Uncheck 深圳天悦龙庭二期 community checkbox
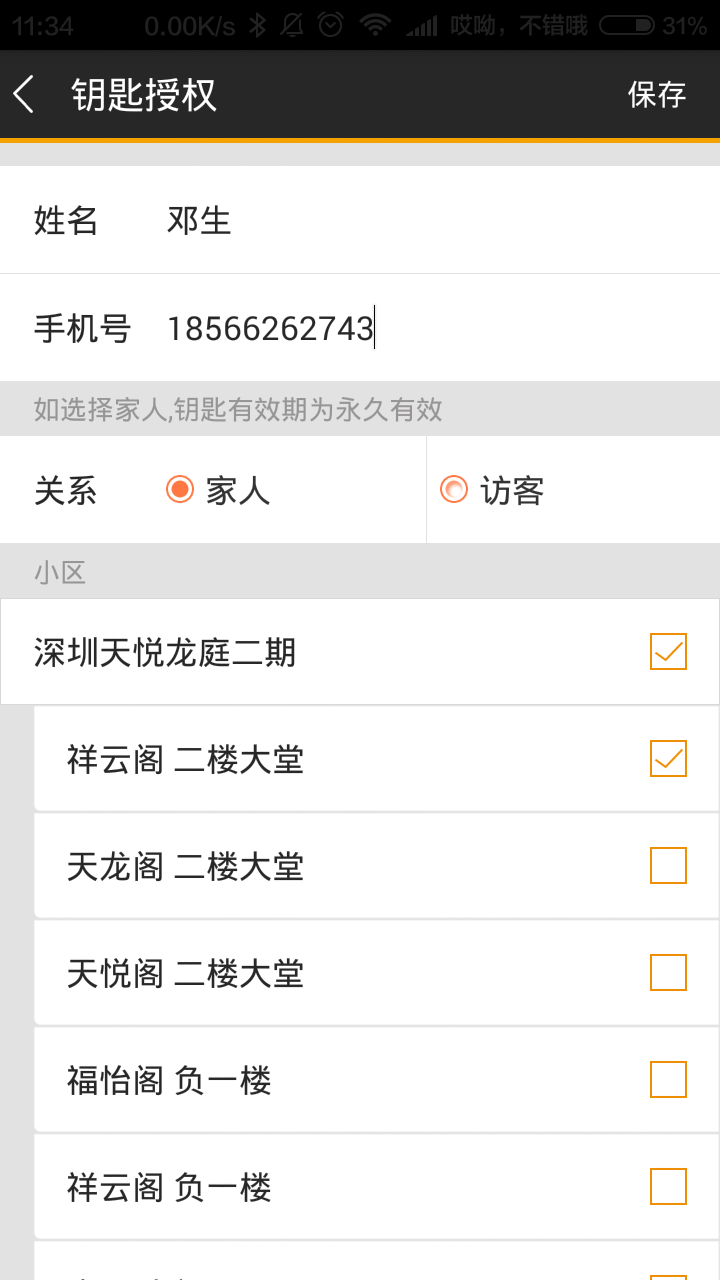The height and width of the screenshot is (1280, 720). [x=668, y=652]
